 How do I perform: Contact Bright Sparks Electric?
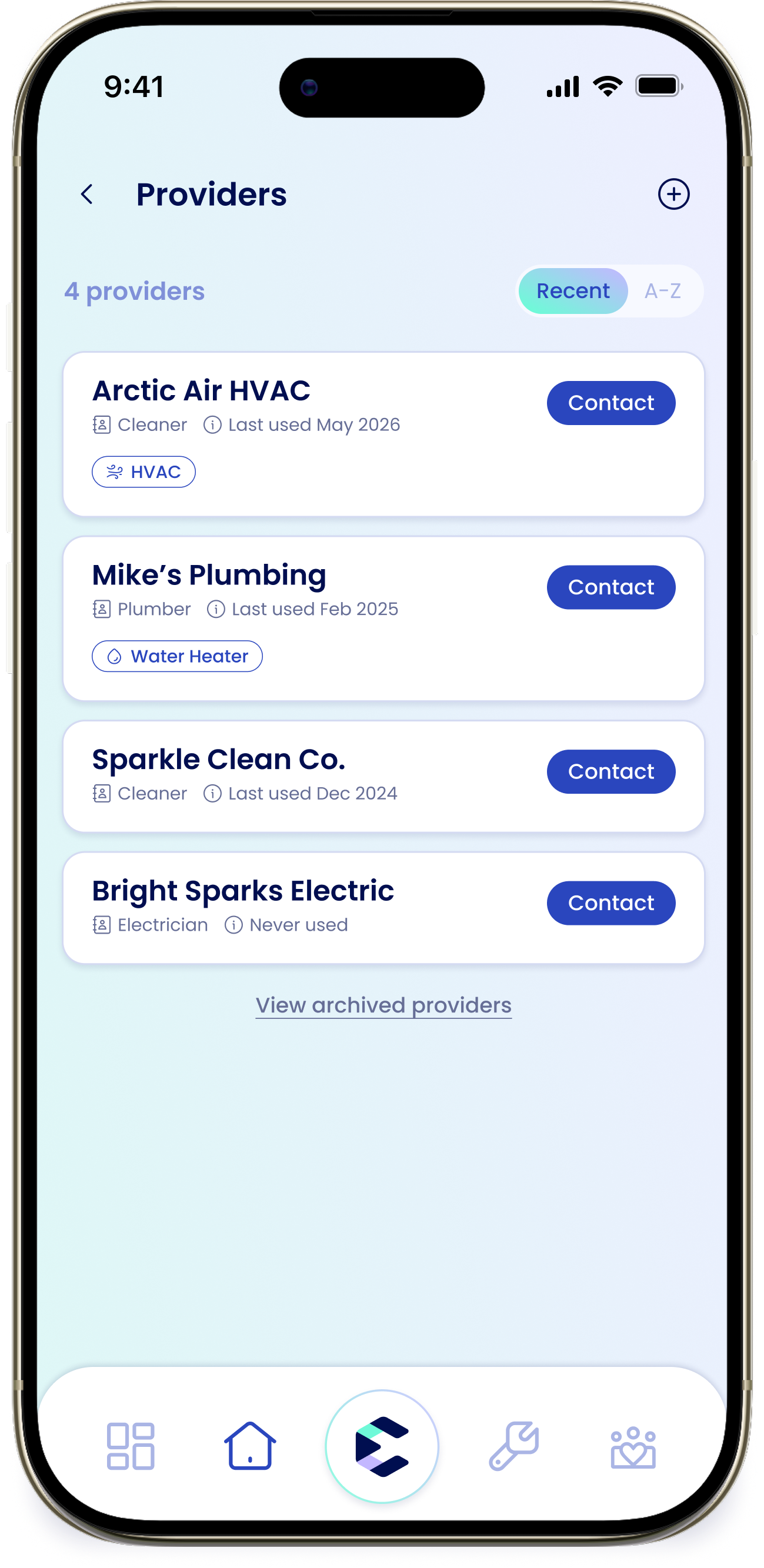(x=610, y=903)
